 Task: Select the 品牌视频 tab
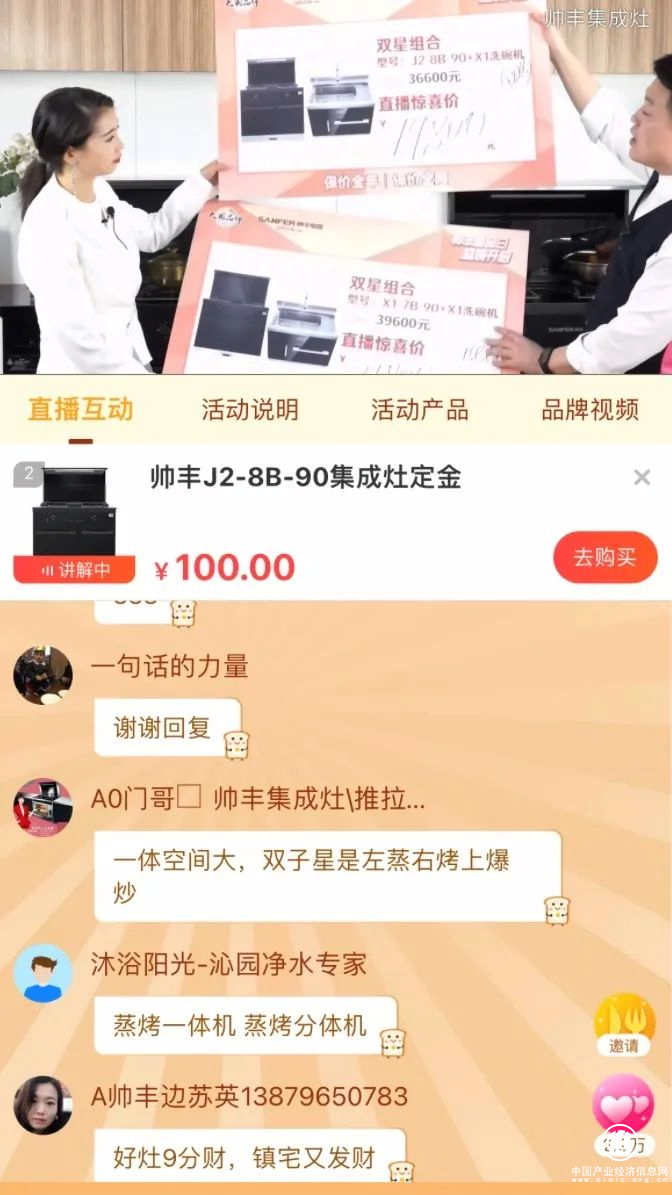pos(589,409)
